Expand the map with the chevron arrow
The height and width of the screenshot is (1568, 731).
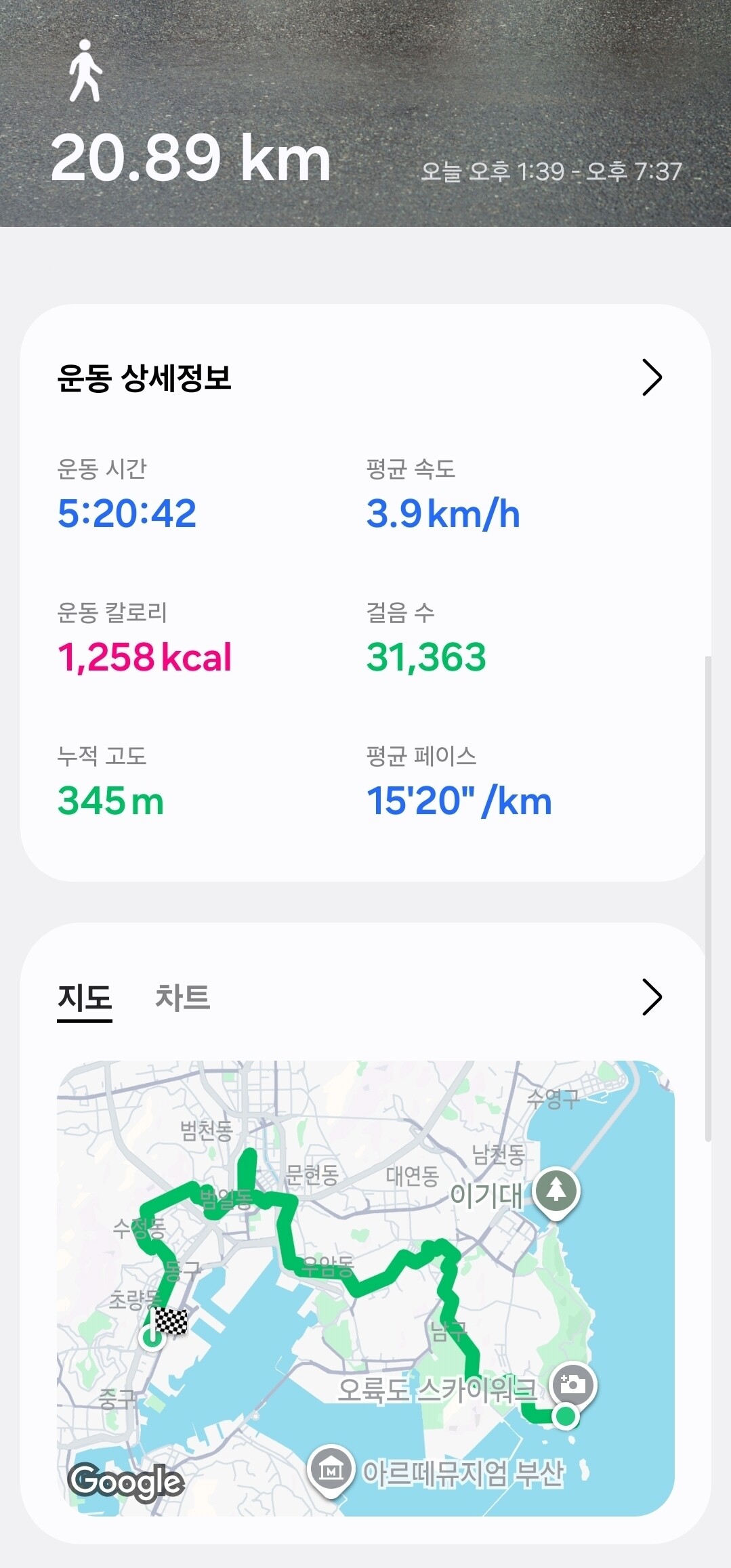[x=651, y=997]
